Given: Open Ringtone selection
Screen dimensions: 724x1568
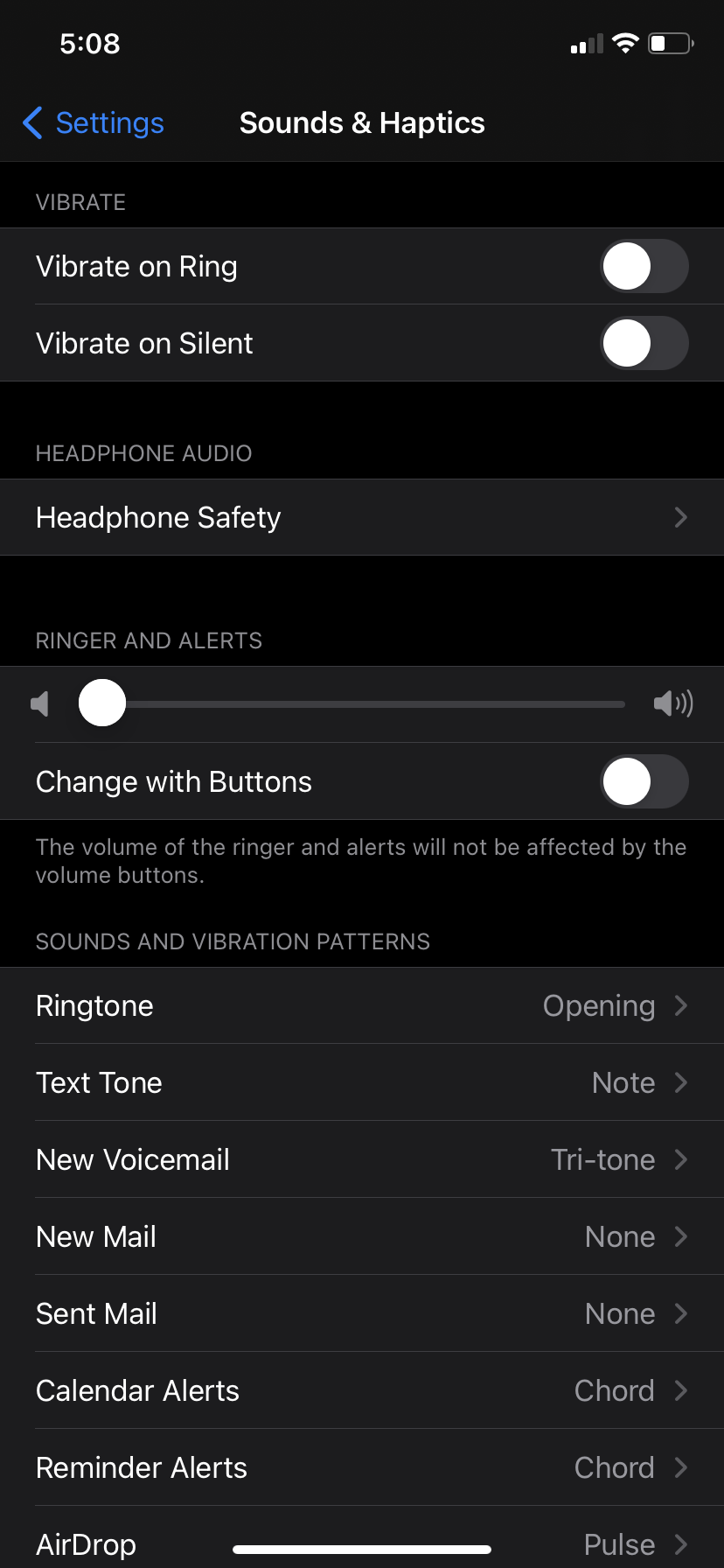Looking at the screenshot, I should tap(362, 1006).
